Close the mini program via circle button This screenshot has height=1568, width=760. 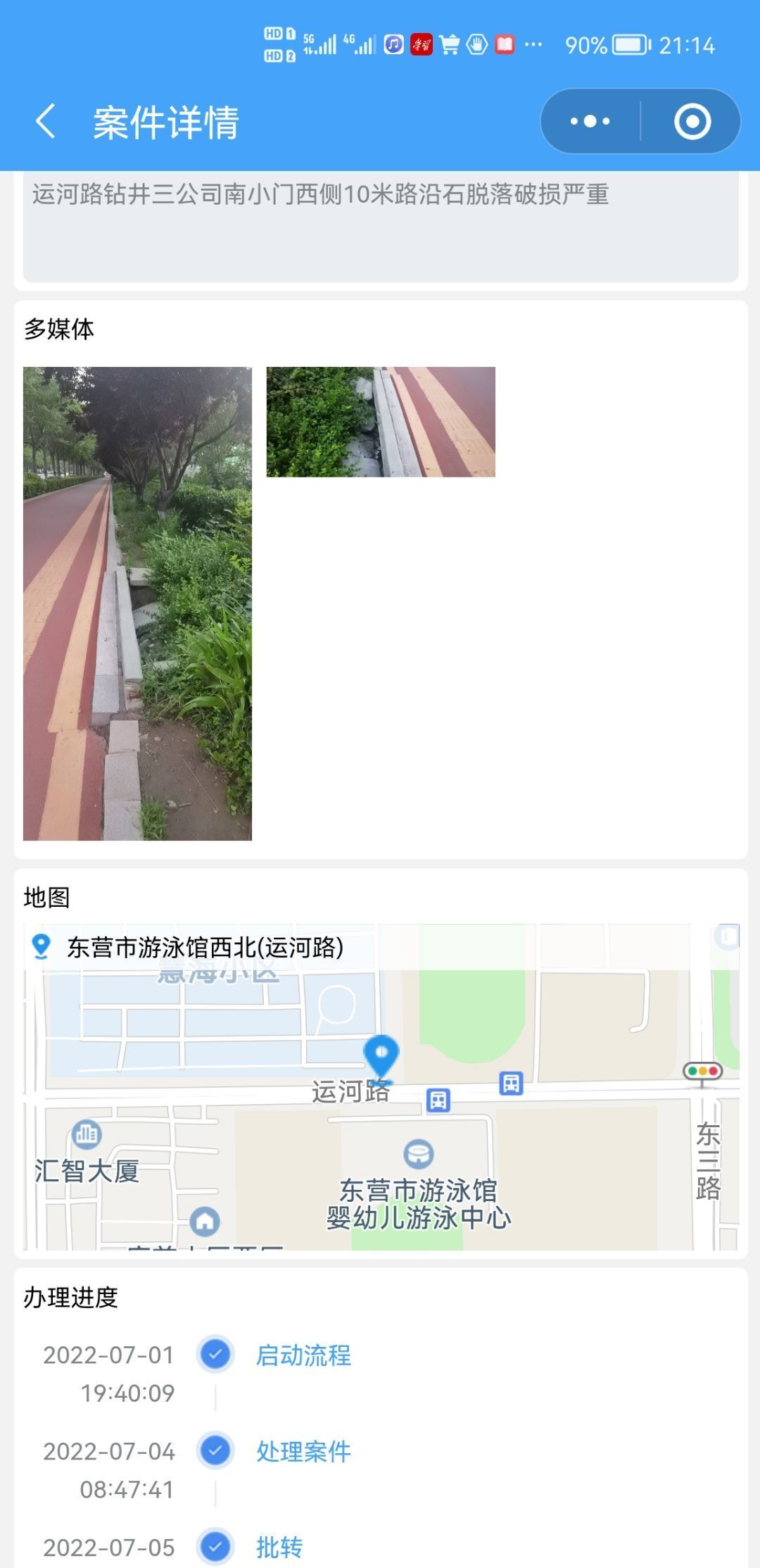coord(692,121)
